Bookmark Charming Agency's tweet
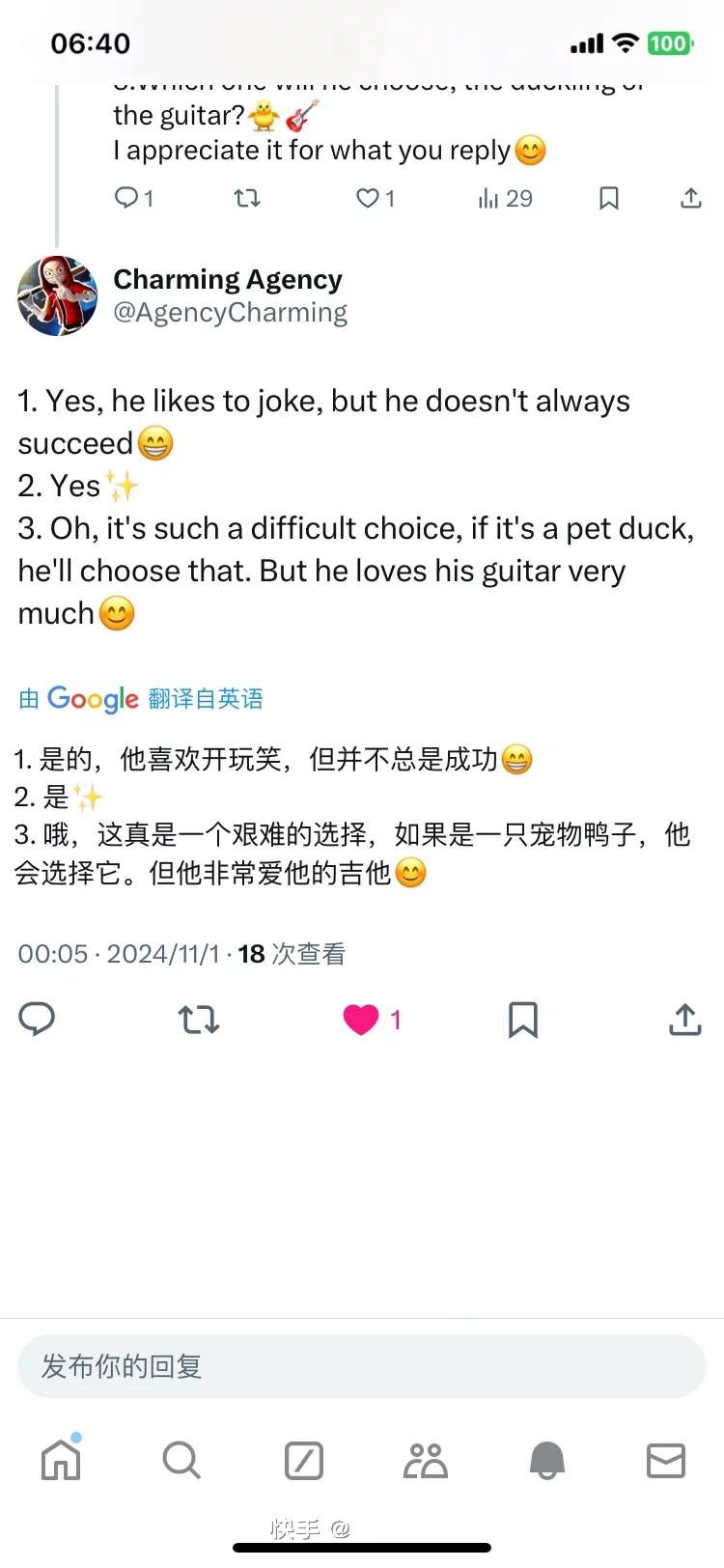Image resolution: width=724 pixels, height=1568 pixels. tap(522, 1019)
